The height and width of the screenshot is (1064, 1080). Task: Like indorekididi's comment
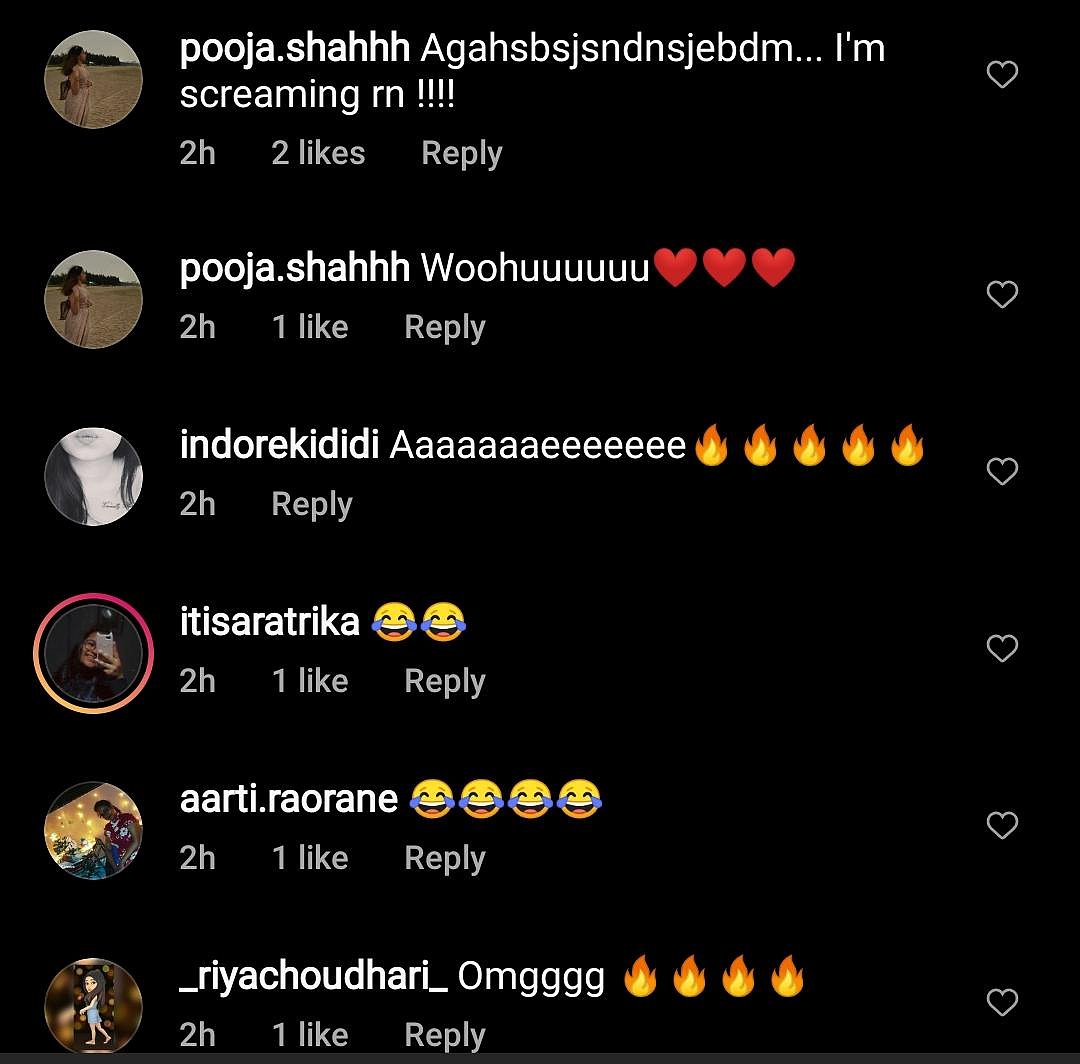pyautogui.click(x=1002, y=471)
